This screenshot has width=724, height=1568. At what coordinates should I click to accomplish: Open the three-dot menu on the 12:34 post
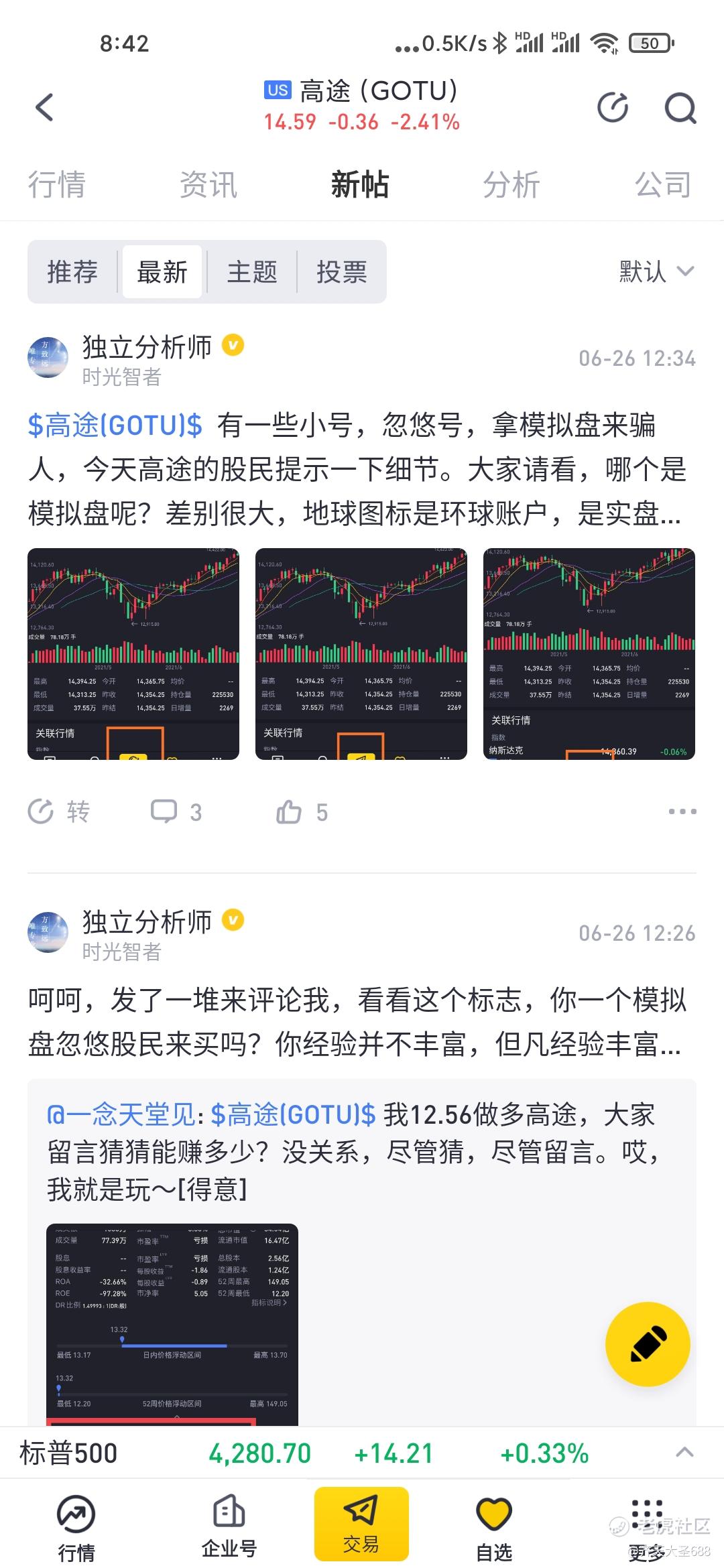[x=682, y=812]
